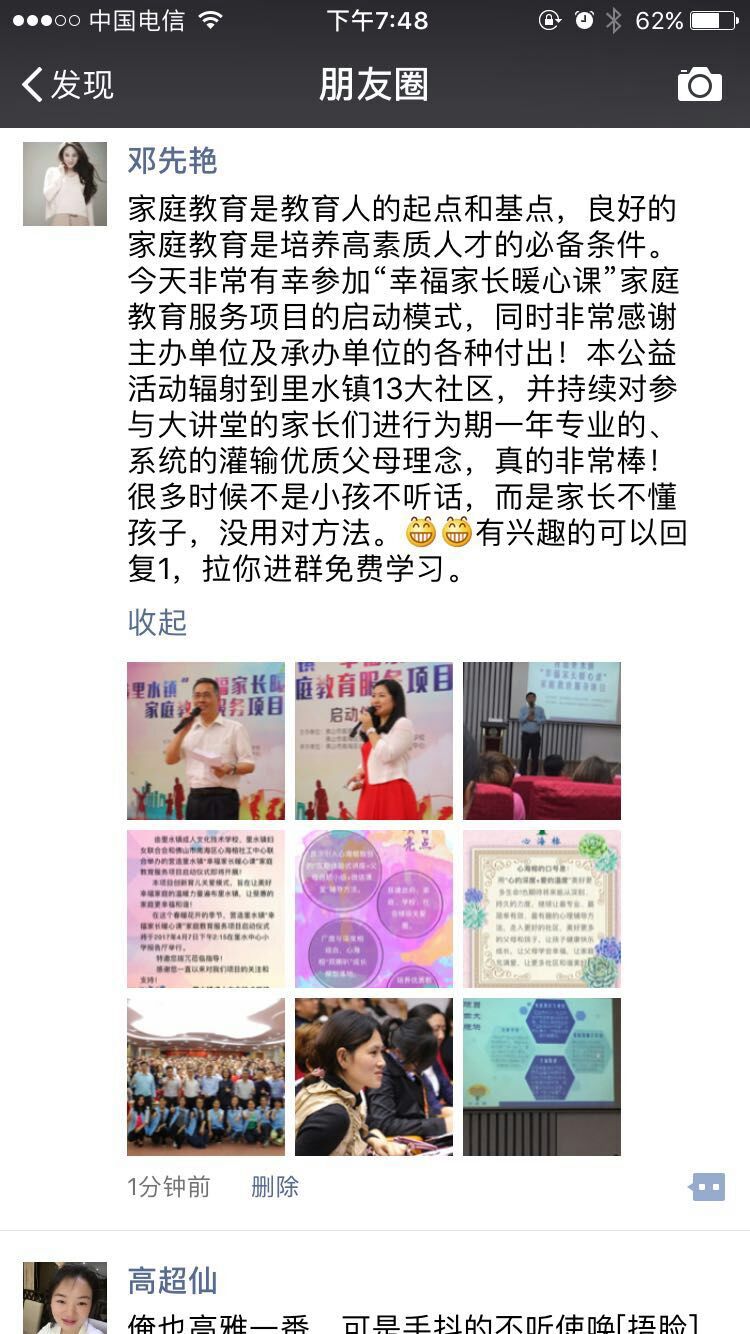Open photo of audience members listening
The width and height of the screenshot is (750, 1334).
374,1077
